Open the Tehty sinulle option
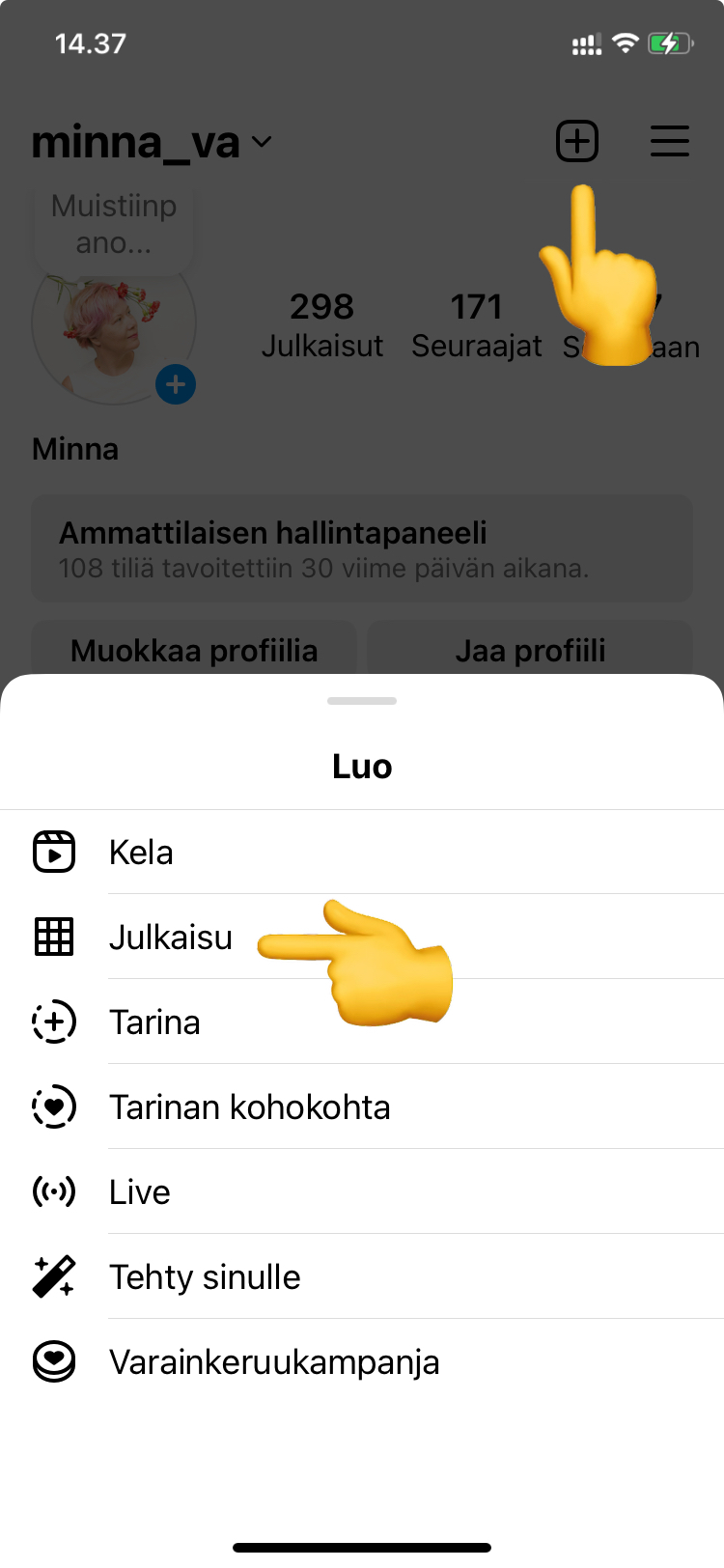This screenshot has width=724, height=1568. click(x=205, y=1277)
